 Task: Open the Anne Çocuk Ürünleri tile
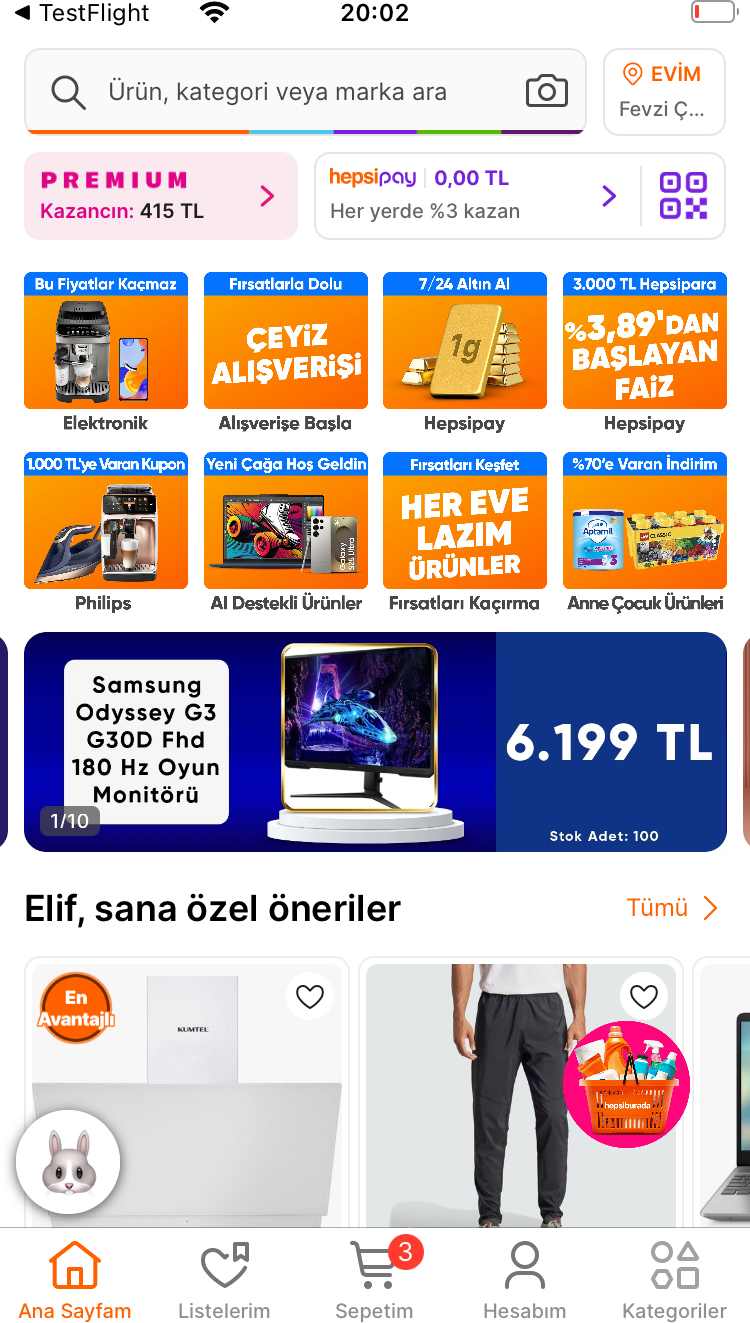point(645,532)
